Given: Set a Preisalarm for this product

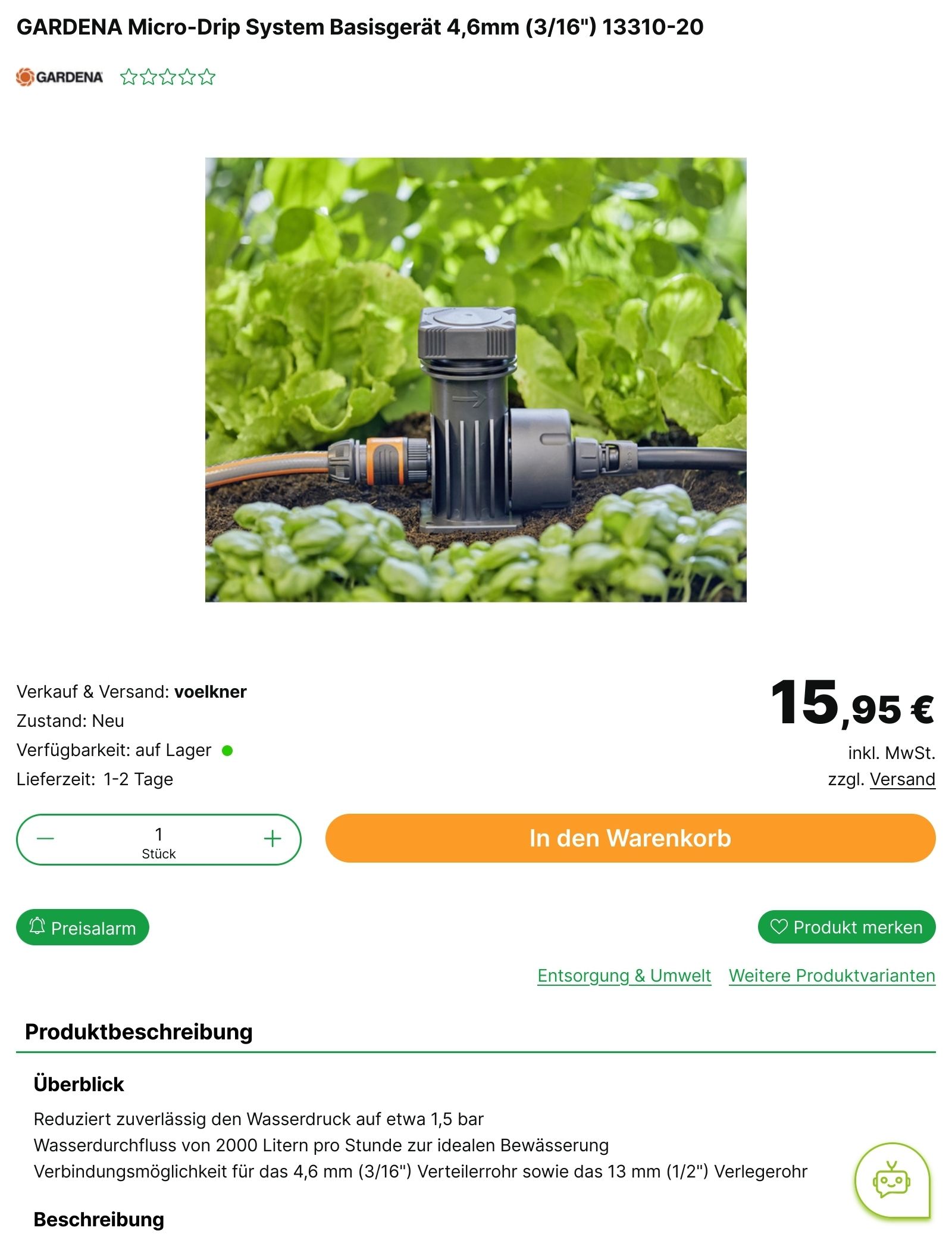Looking at the screenshot, I should click(82, 927).
